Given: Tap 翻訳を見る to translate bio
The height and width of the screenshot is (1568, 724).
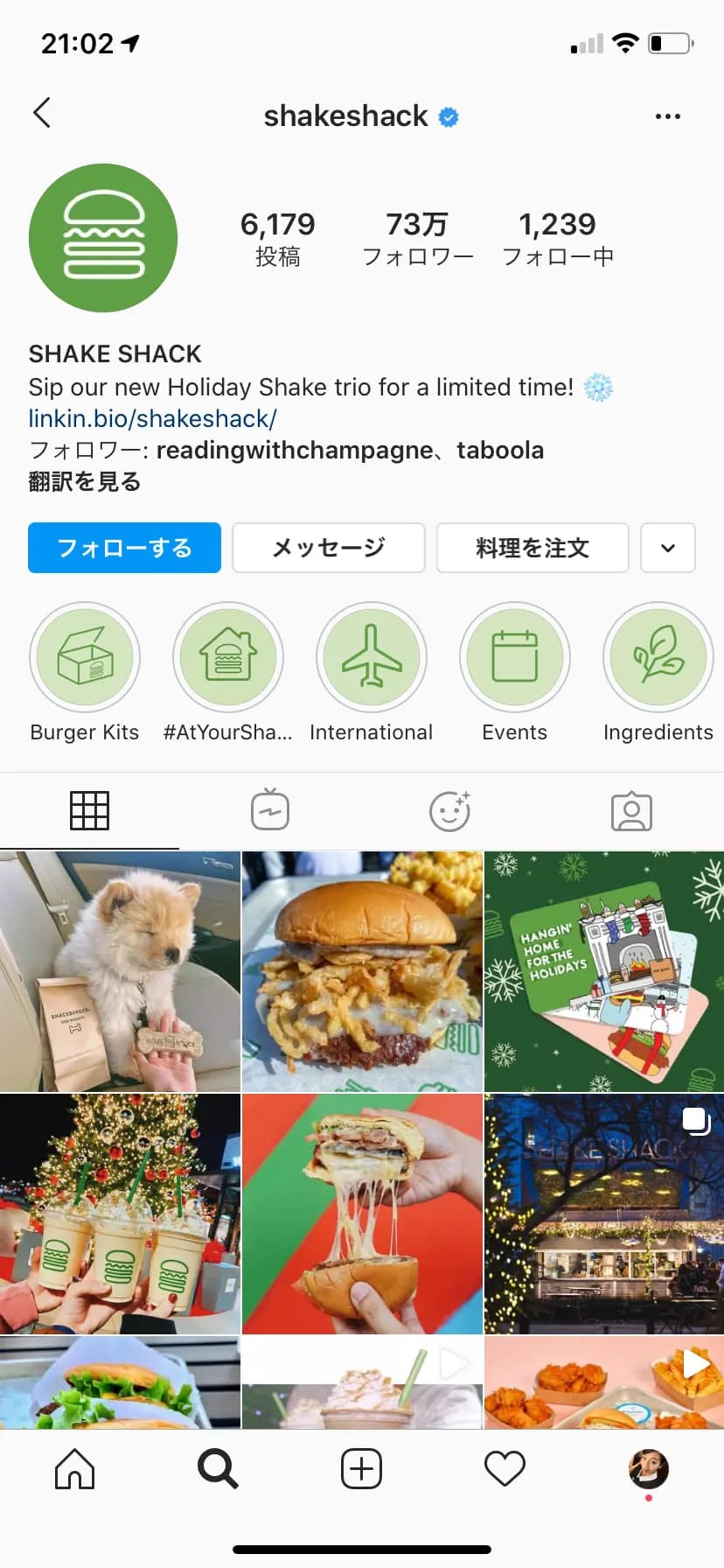Looking at the screenshot, I should (84, 481).
